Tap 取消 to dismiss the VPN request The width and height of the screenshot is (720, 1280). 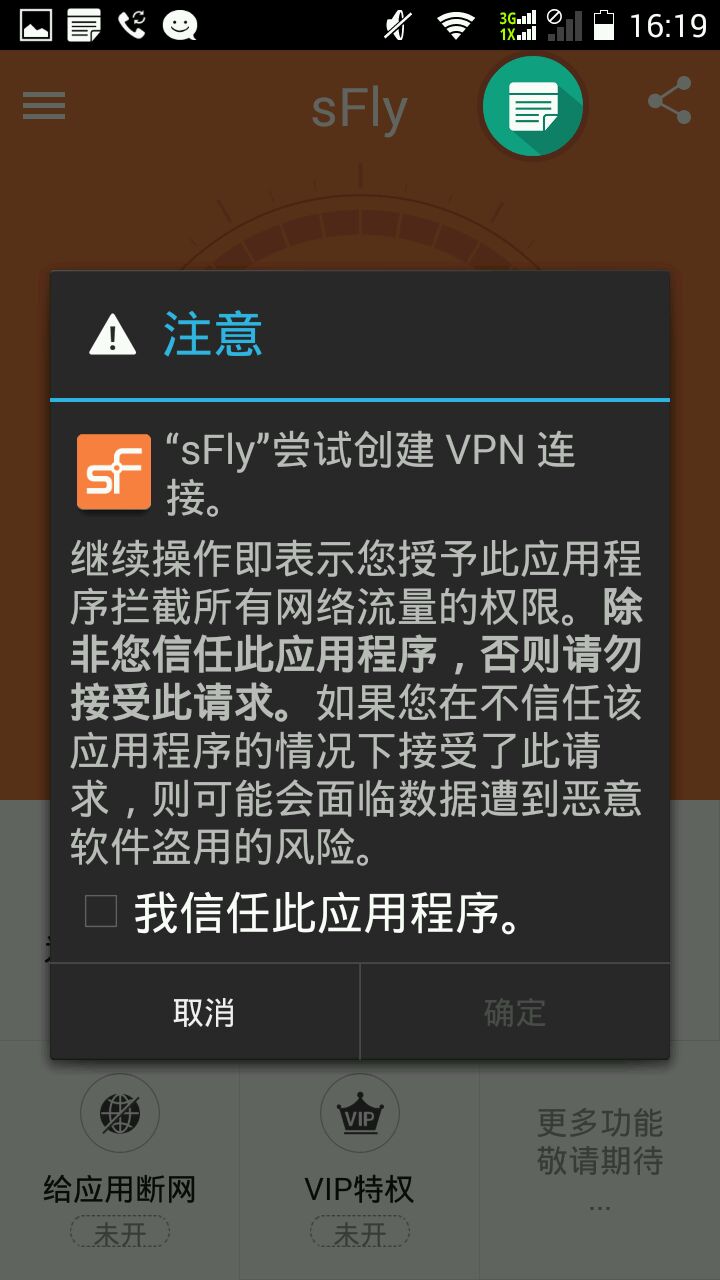coord(204,1012)
